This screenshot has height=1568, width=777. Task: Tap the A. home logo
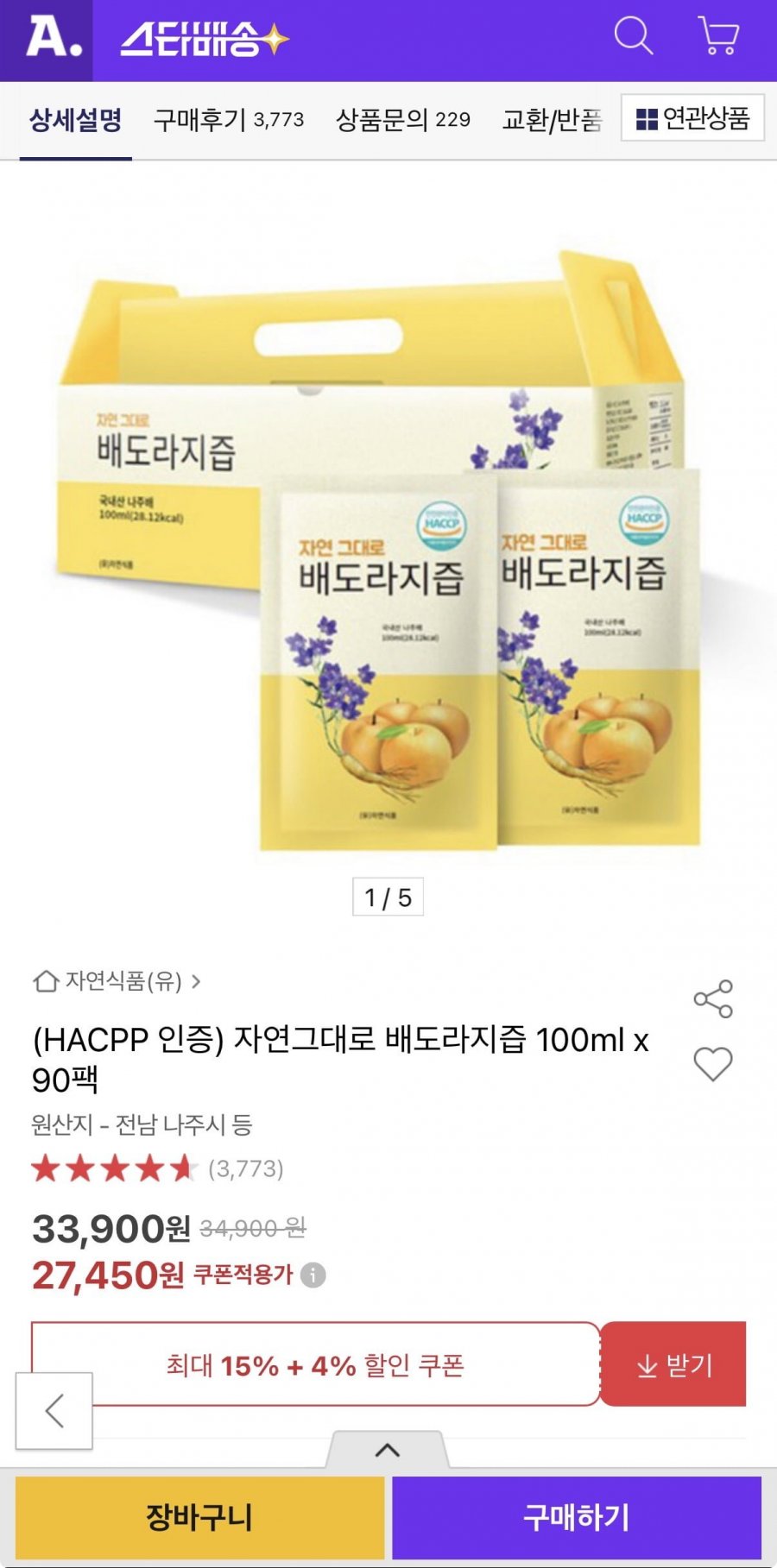pos(54,38)
